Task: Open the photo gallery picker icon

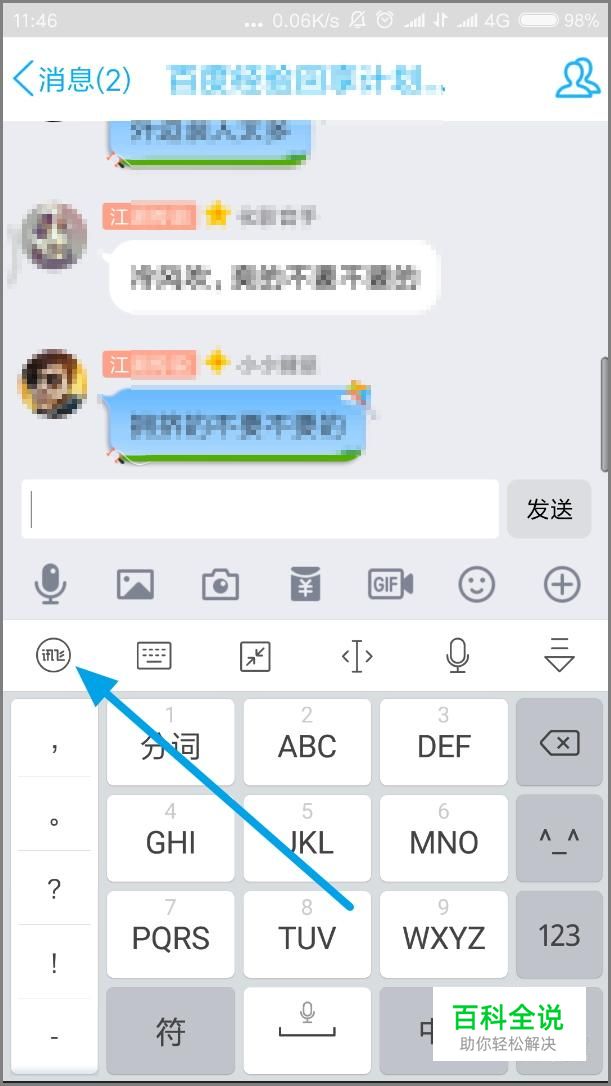Action: coord(135,584)
